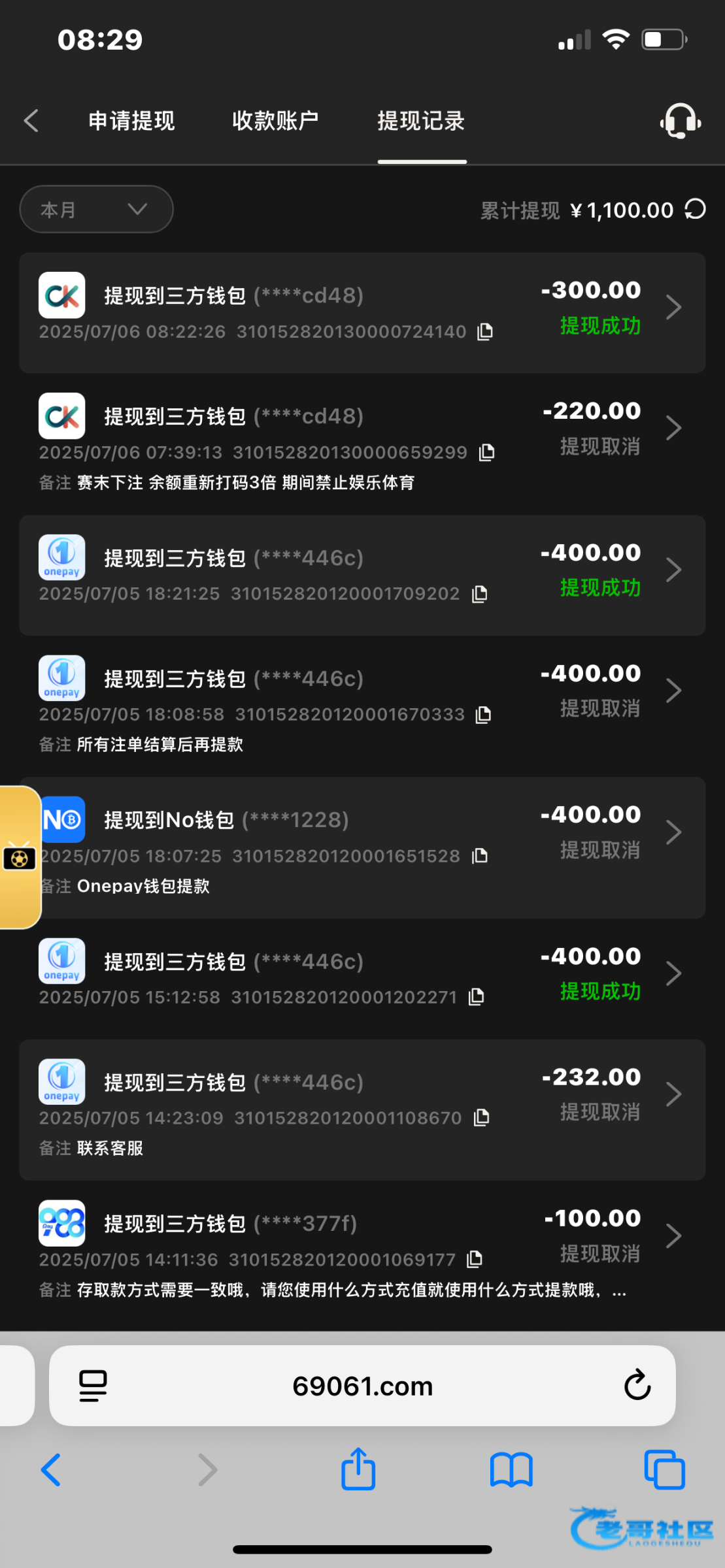Open the page menu in the address bar

pyautogui.click(x=93, y=1386)
